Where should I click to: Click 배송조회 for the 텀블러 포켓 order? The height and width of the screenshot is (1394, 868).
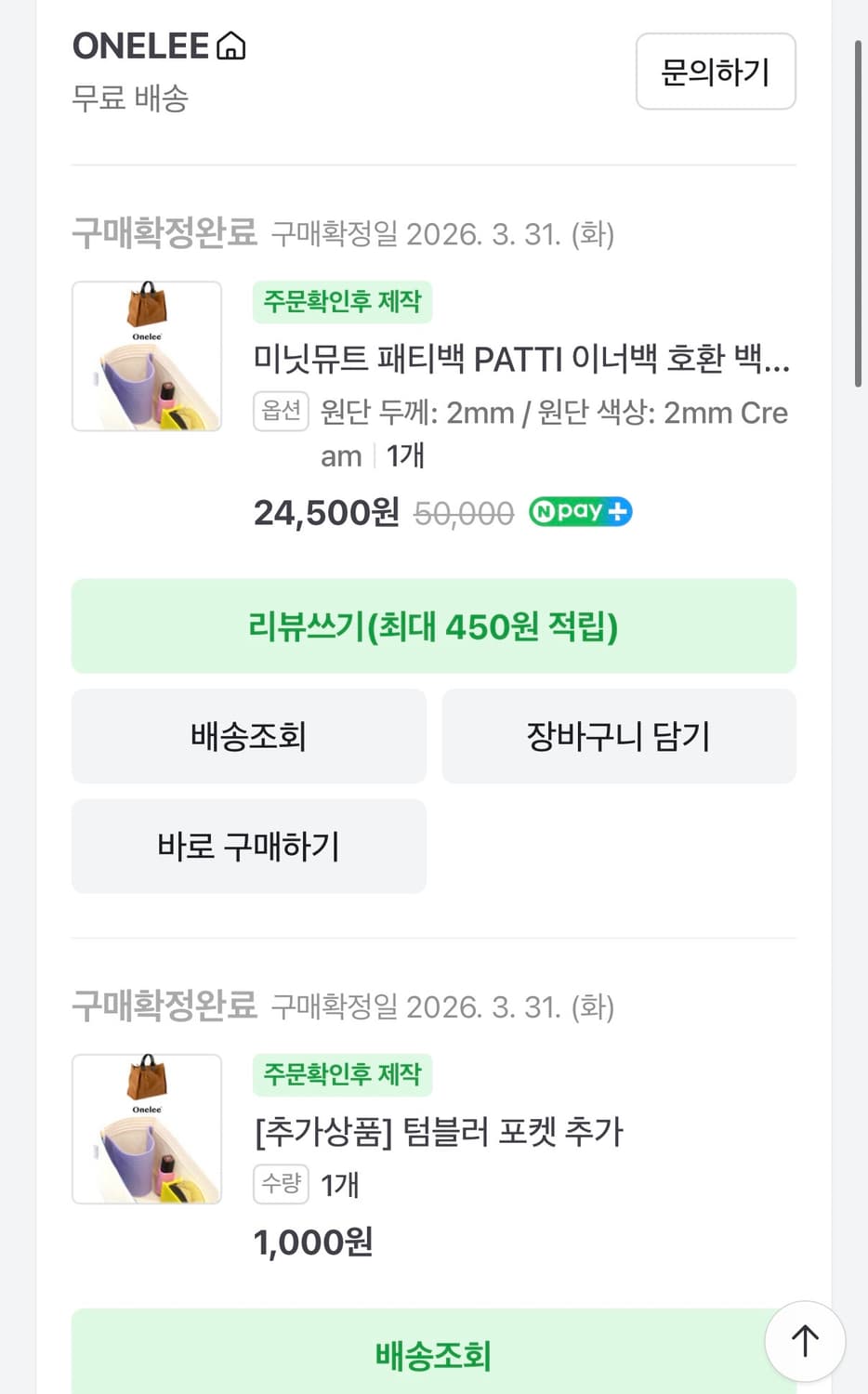pos(433,1355)
